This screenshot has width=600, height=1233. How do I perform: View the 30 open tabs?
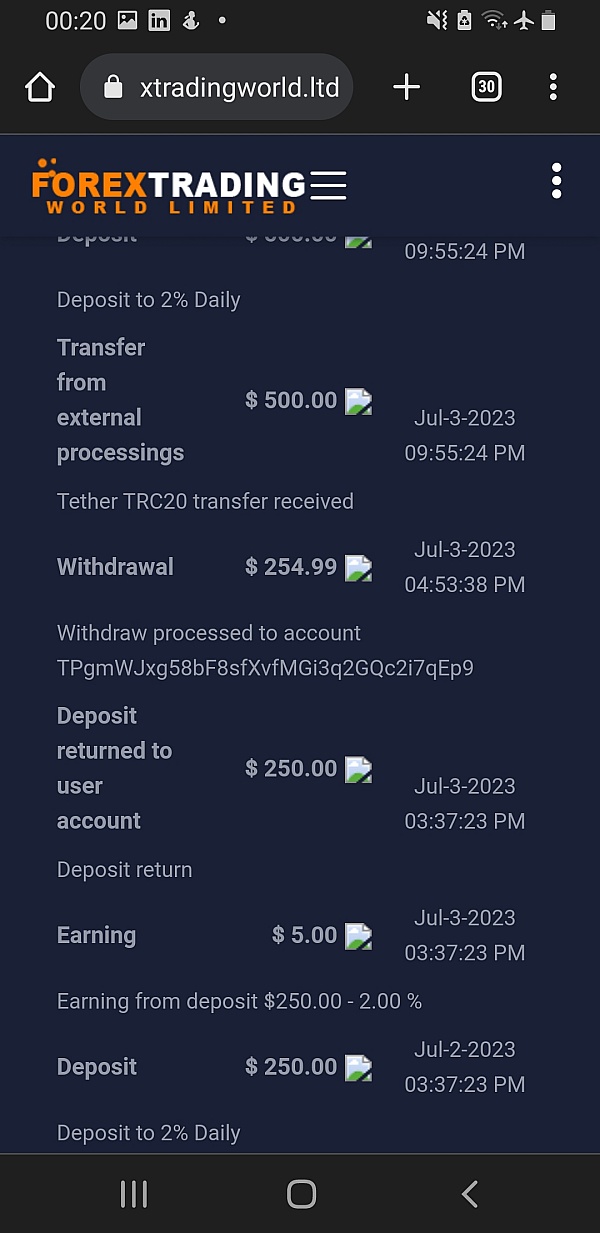pyautogui.click(x=486, y=87)
